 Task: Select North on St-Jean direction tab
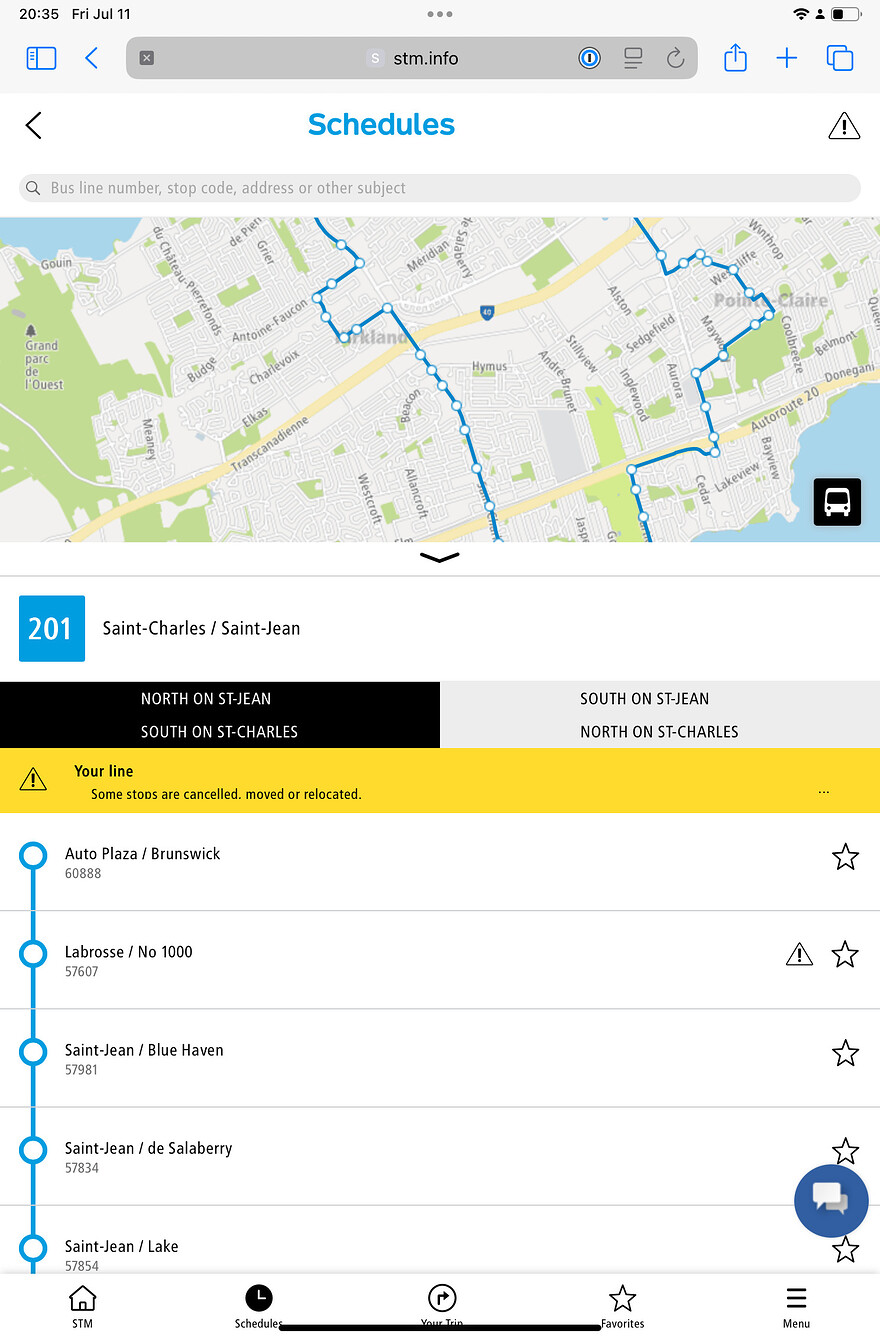(x=220, y=715)
